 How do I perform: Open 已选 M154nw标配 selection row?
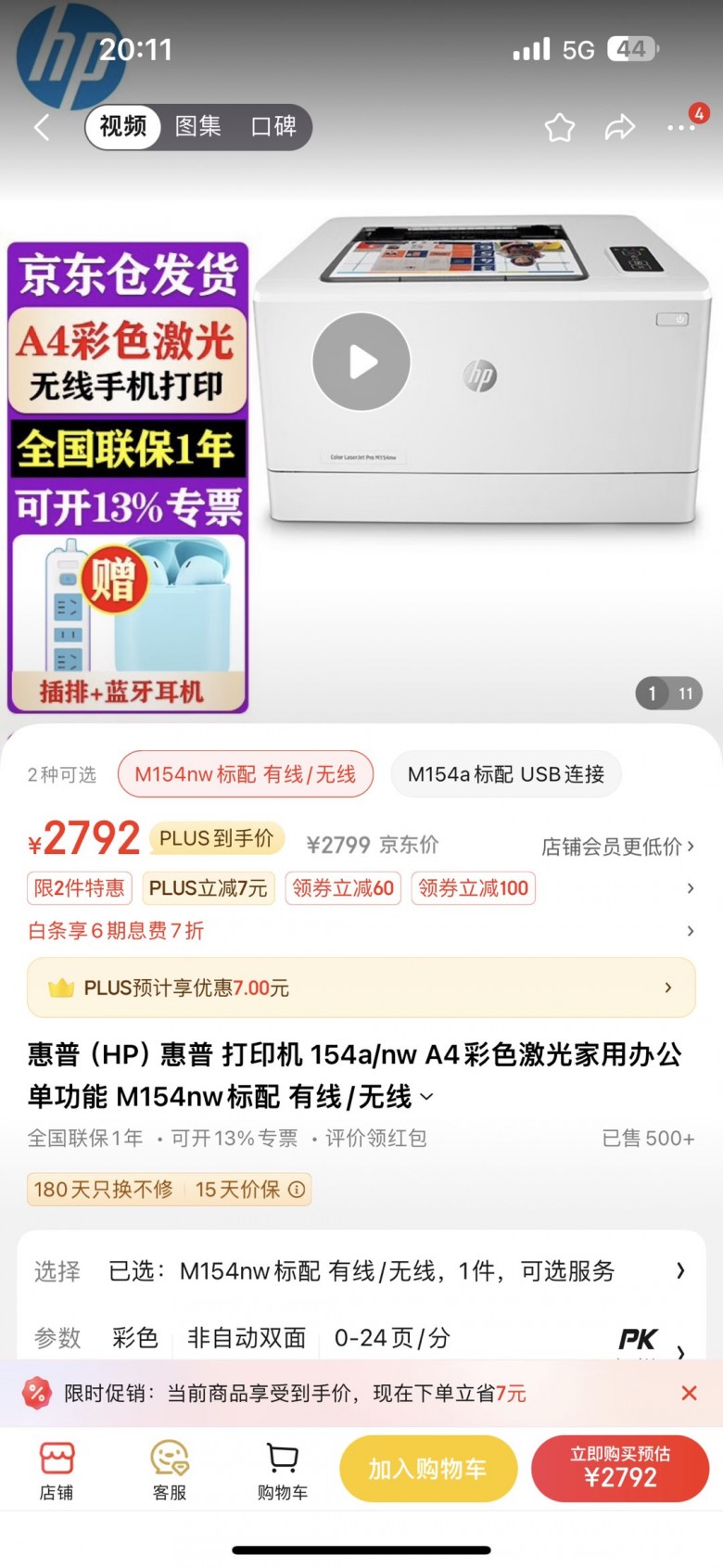click(x=361, y=1270)
